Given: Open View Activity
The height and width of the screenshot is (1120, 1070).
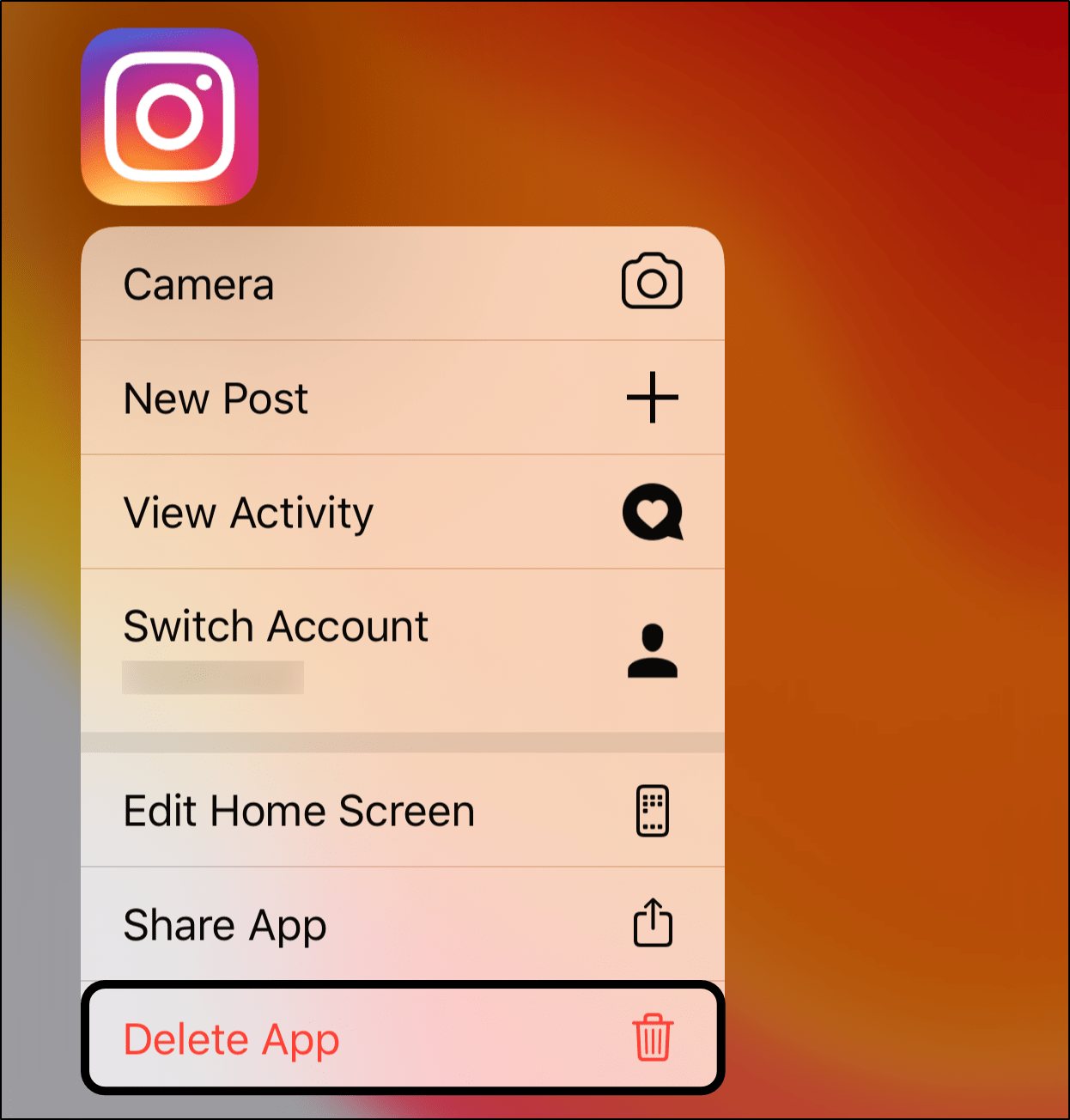Looking at the screenshot, I should 402,513.
